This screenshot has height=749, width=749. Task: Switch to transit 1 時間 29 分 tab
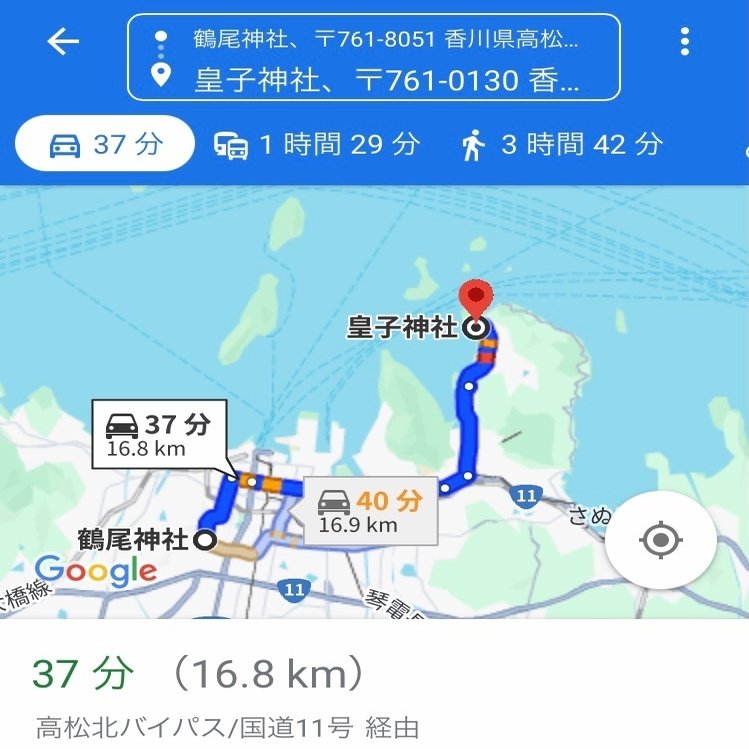coord(316,145)
